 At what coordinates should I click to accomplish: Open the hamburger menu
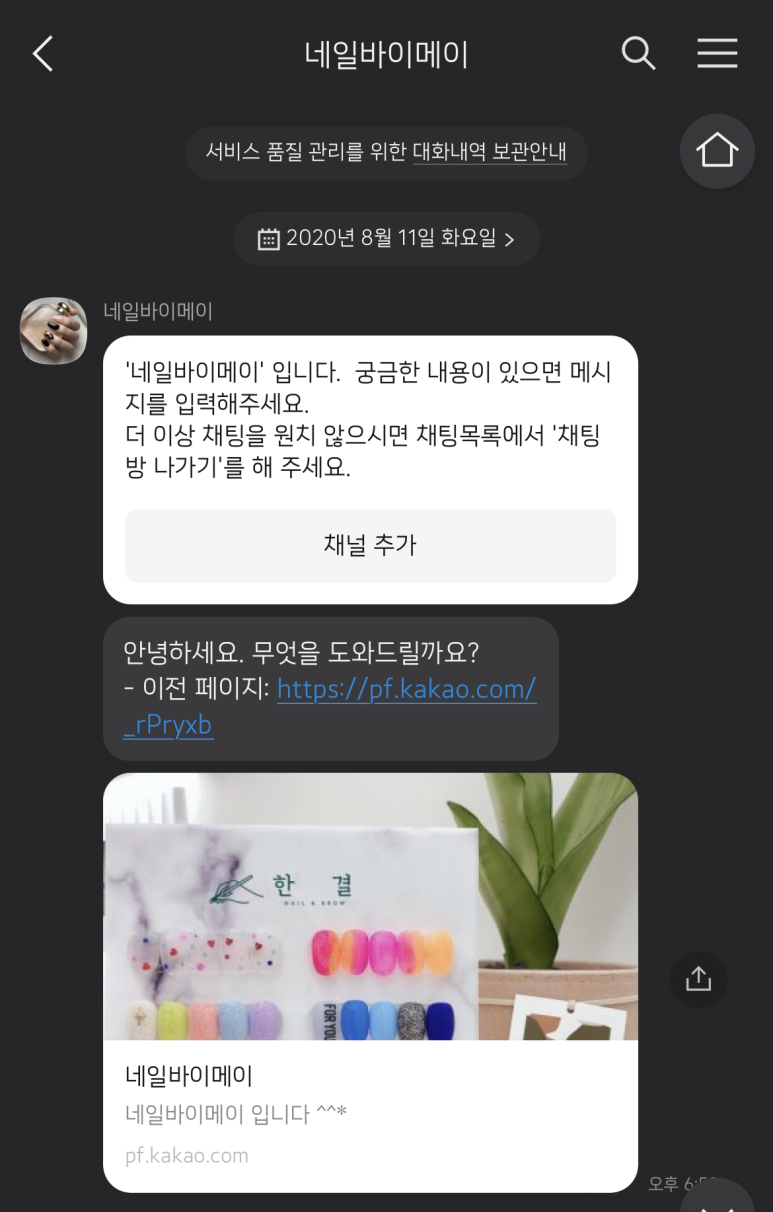click(x=717, y=53)
